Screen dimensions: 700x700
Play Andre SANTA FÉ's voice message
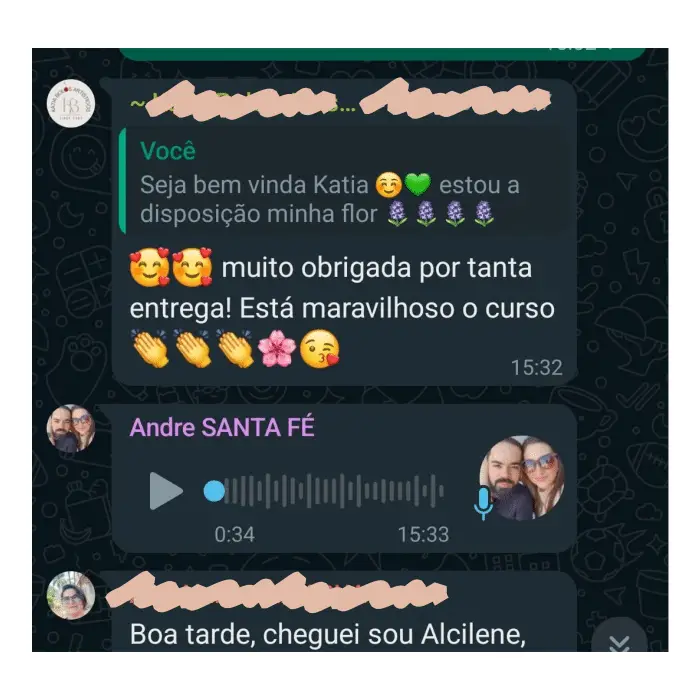[x=166, y=491]
